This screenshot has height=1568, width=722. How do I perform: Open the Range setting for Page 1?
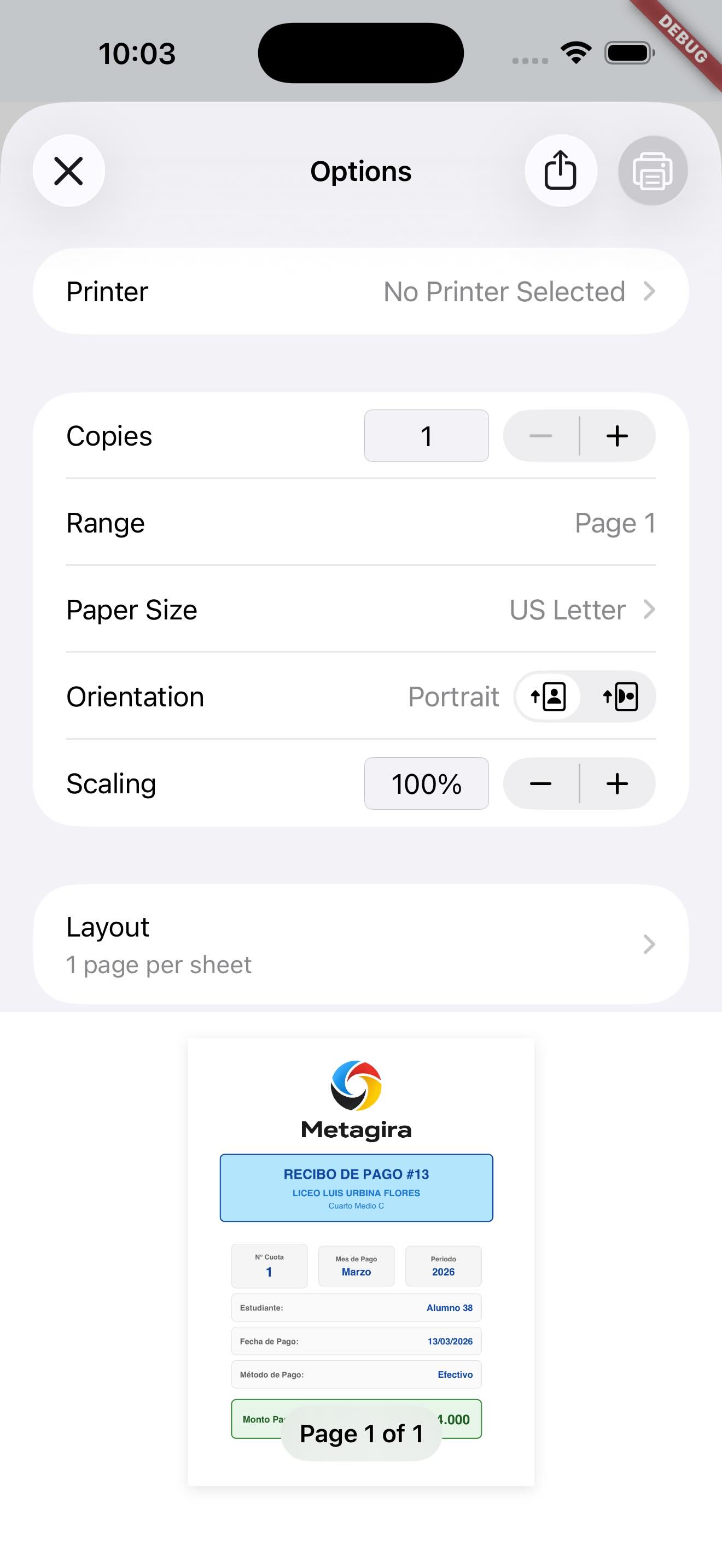click(360, 523)
